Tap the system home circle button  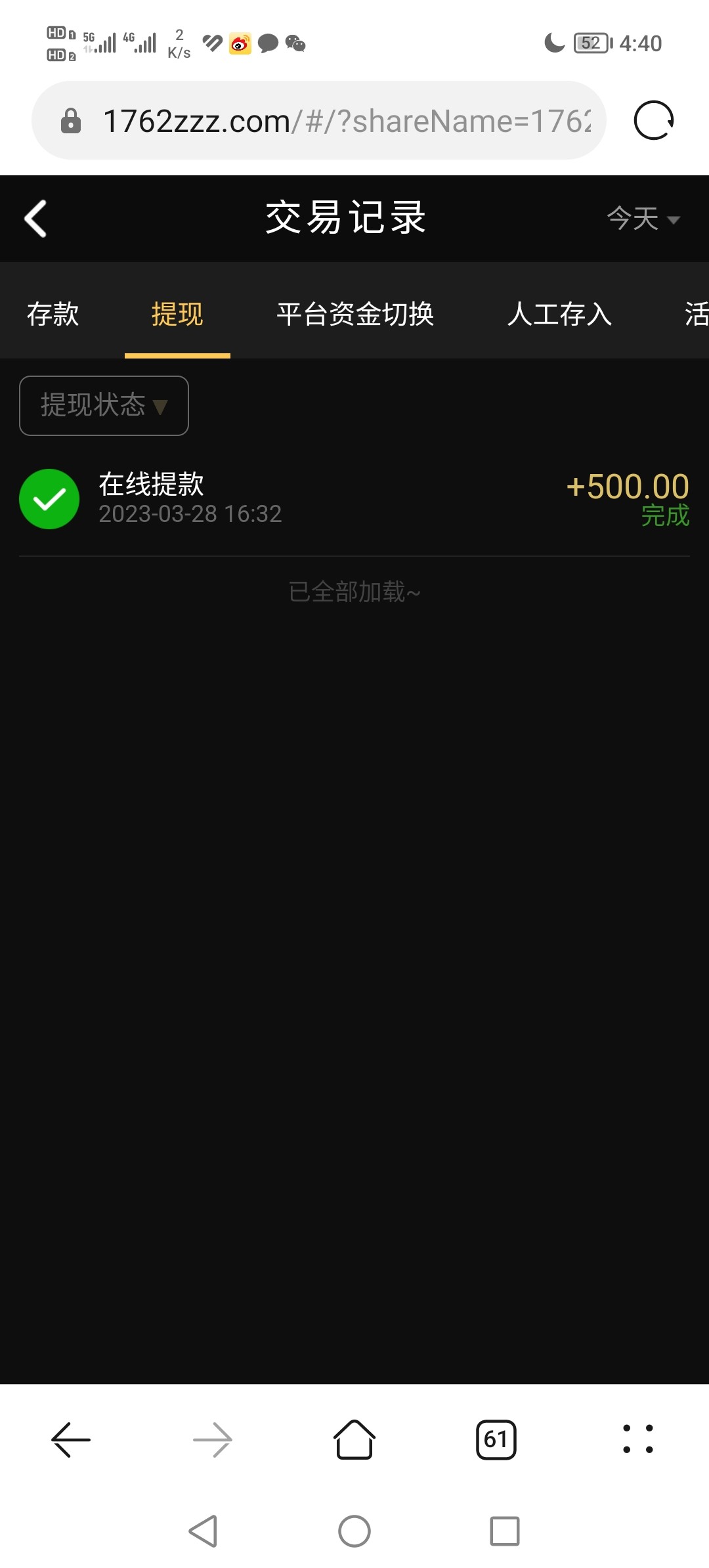click(x=354, y=1531)
